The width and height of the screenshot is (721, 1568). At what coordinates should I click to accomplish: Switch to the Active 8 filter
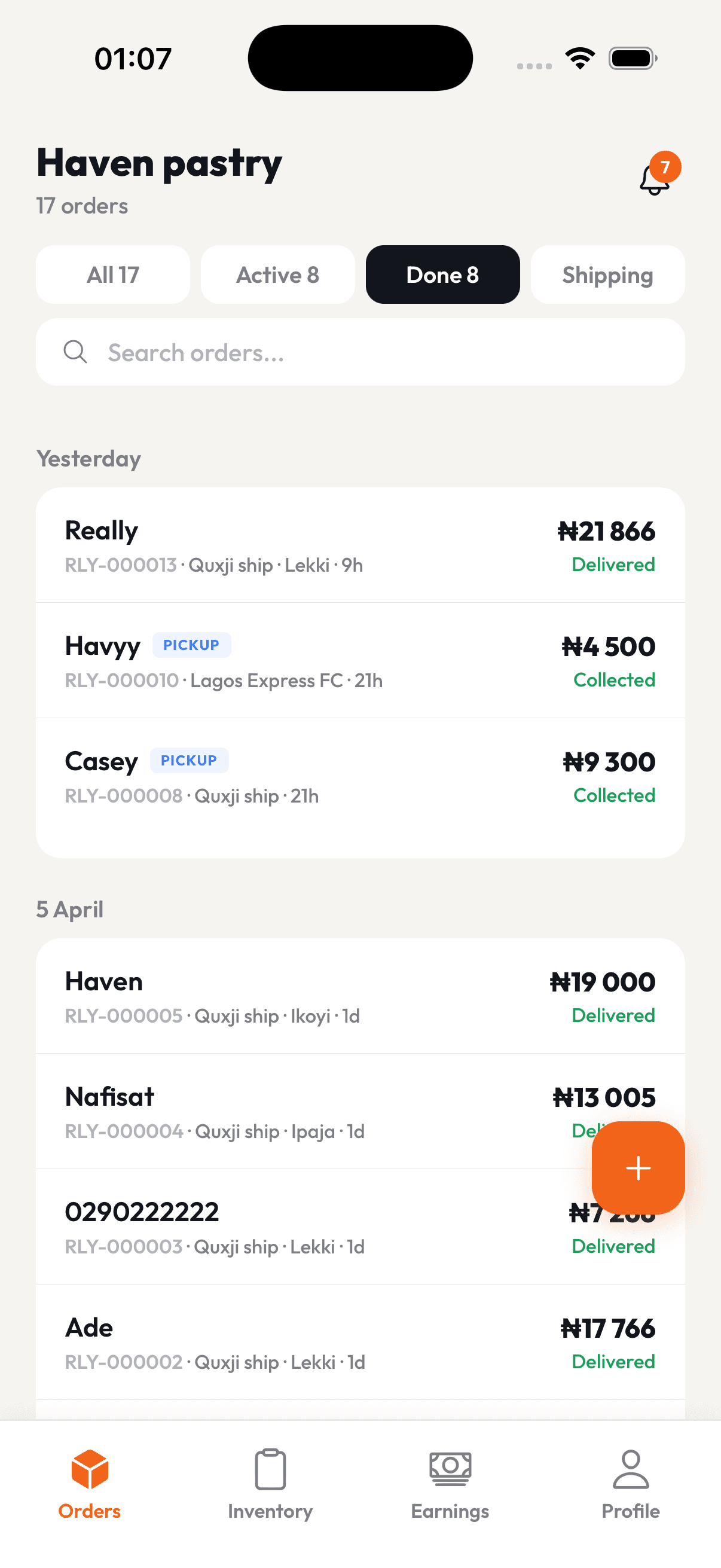pyautogui.click(x=277, y=274)
